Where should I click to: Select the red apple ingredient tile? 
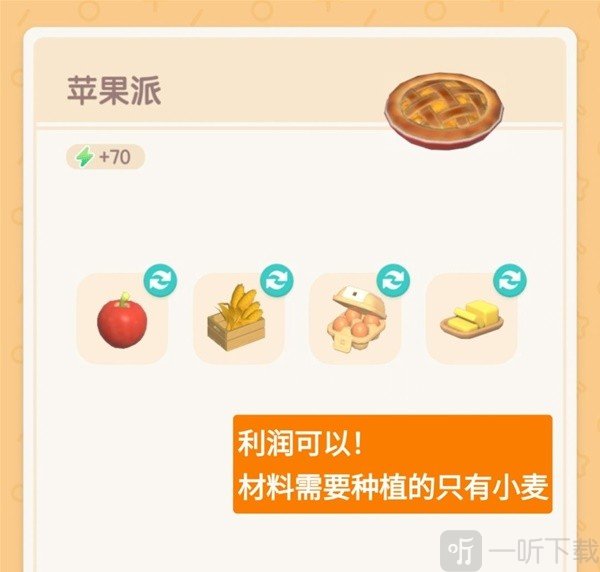point(122,319)
